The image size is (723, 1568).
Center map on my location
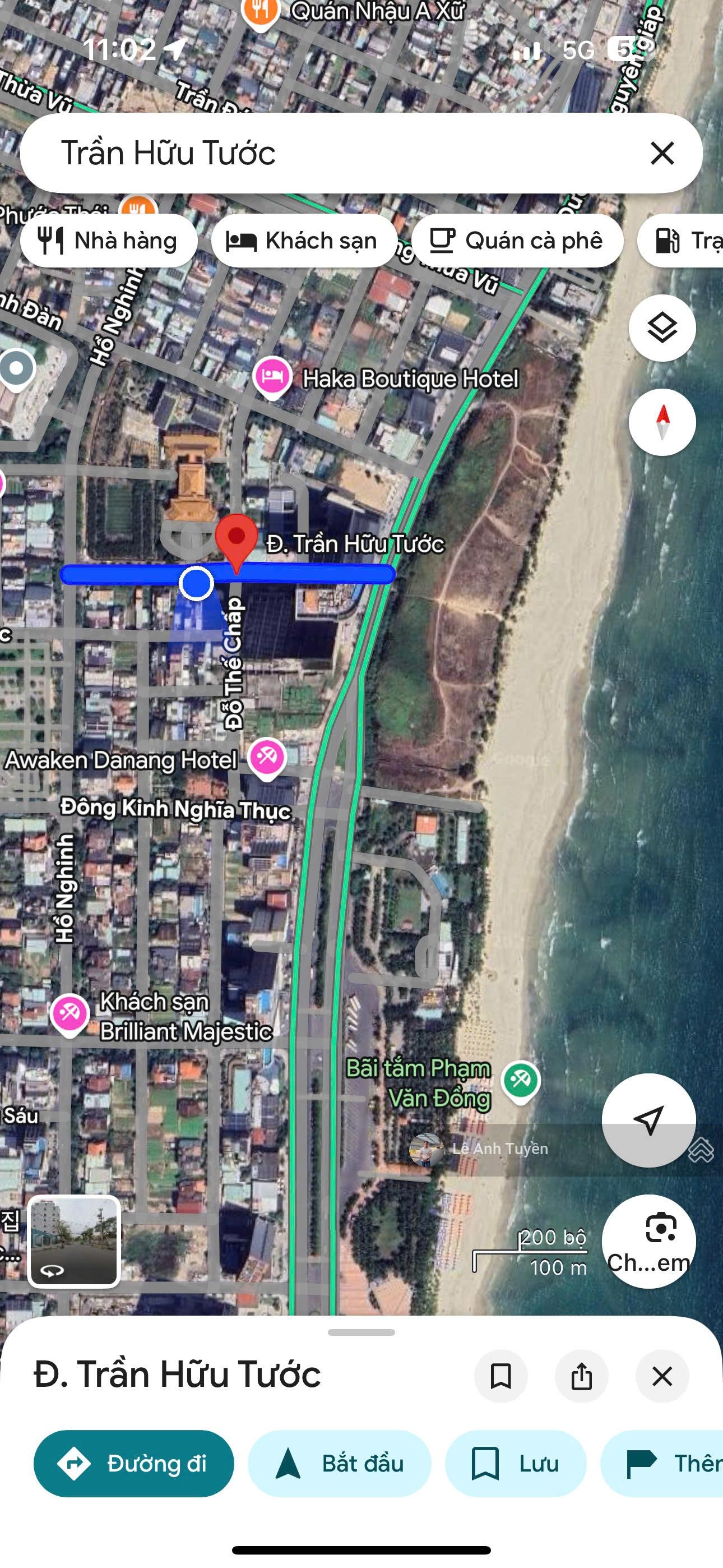tap(649, 1120)
